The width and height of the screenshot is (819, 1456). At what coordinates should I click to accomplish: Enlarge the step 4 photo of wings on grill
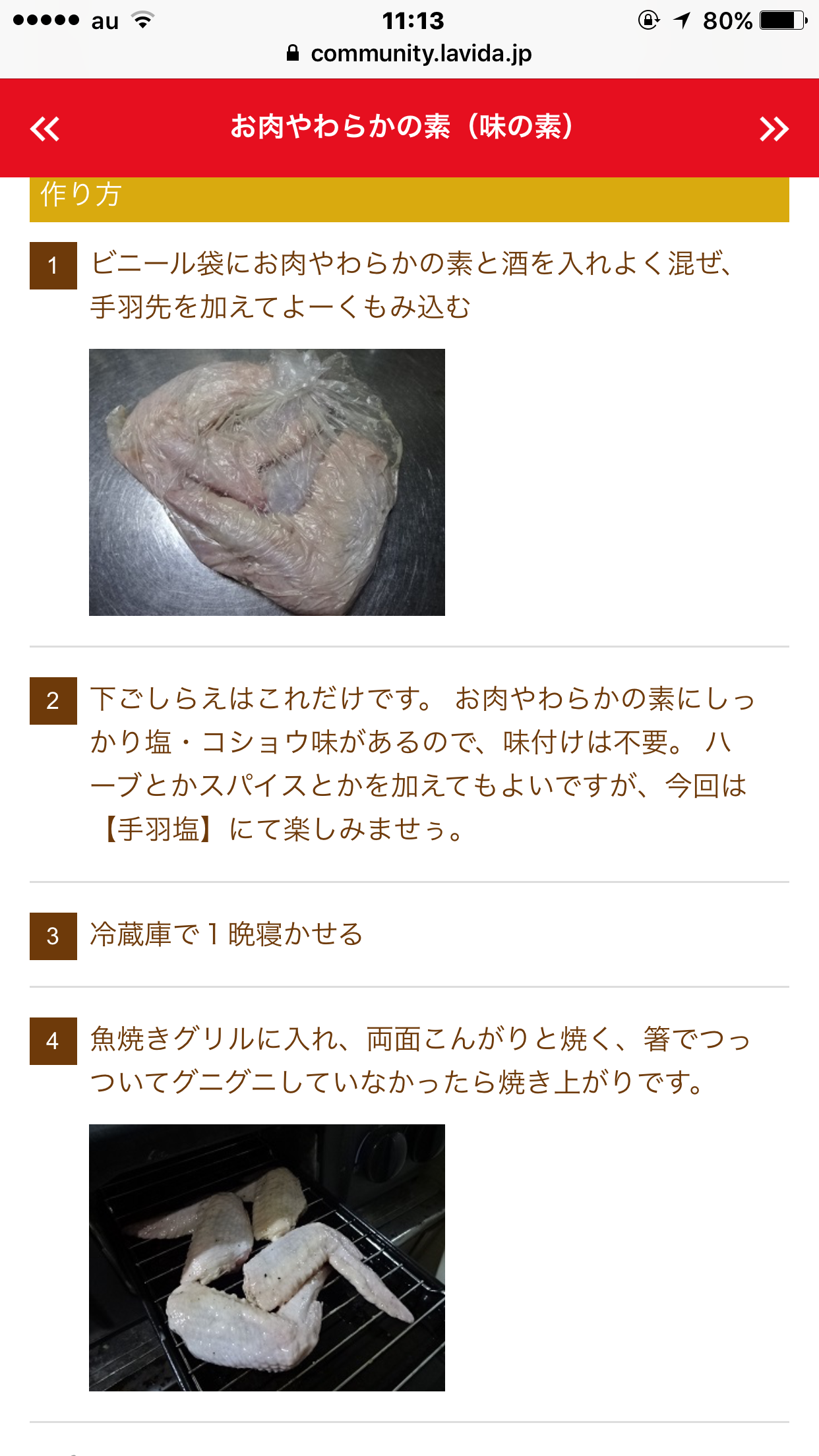click(x=267, y=1258)
